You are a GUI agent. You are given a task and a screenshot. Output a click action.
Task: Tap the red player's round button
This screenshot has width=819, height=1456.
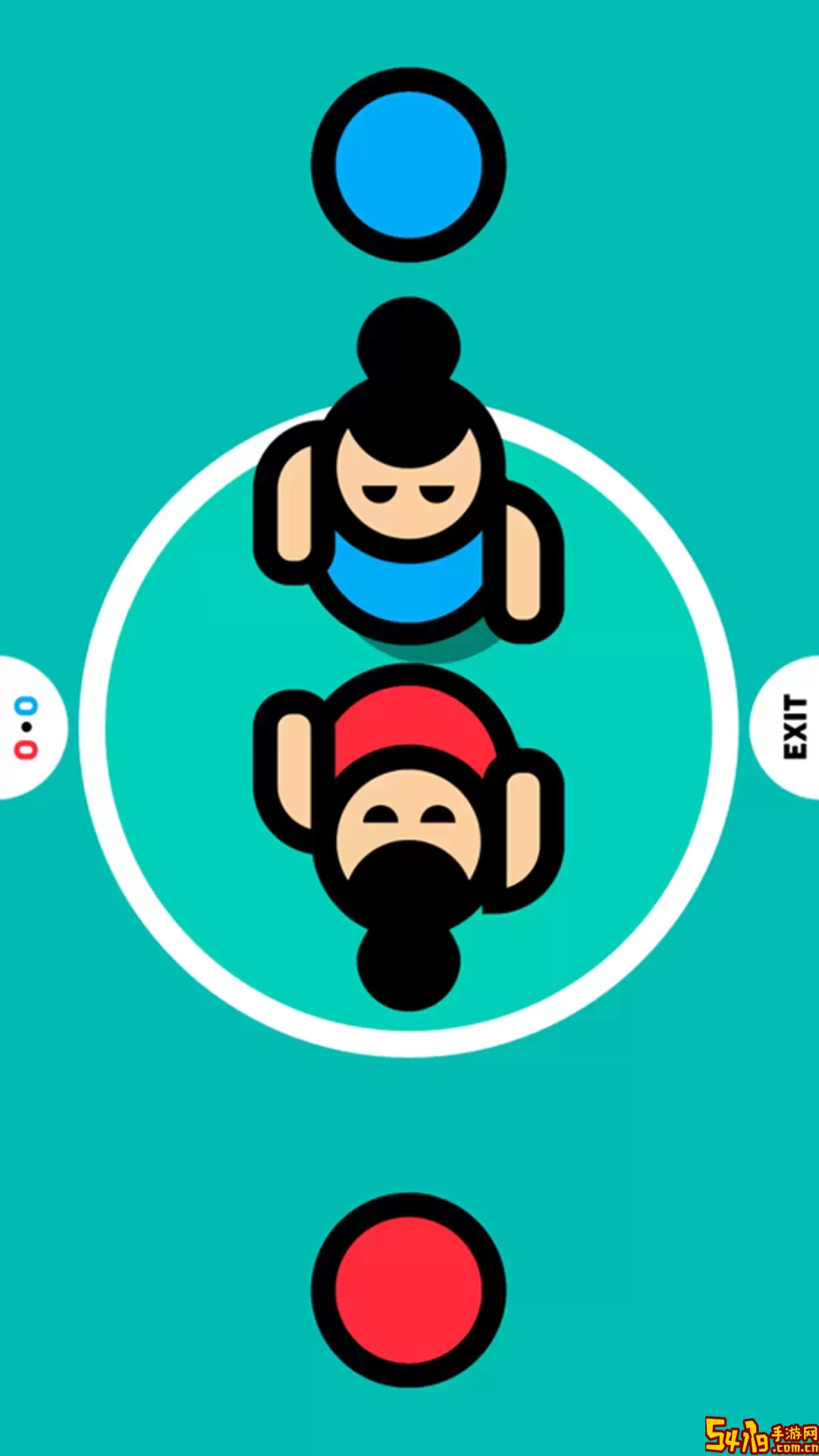pyautogui.click(x=409, y=1291)
